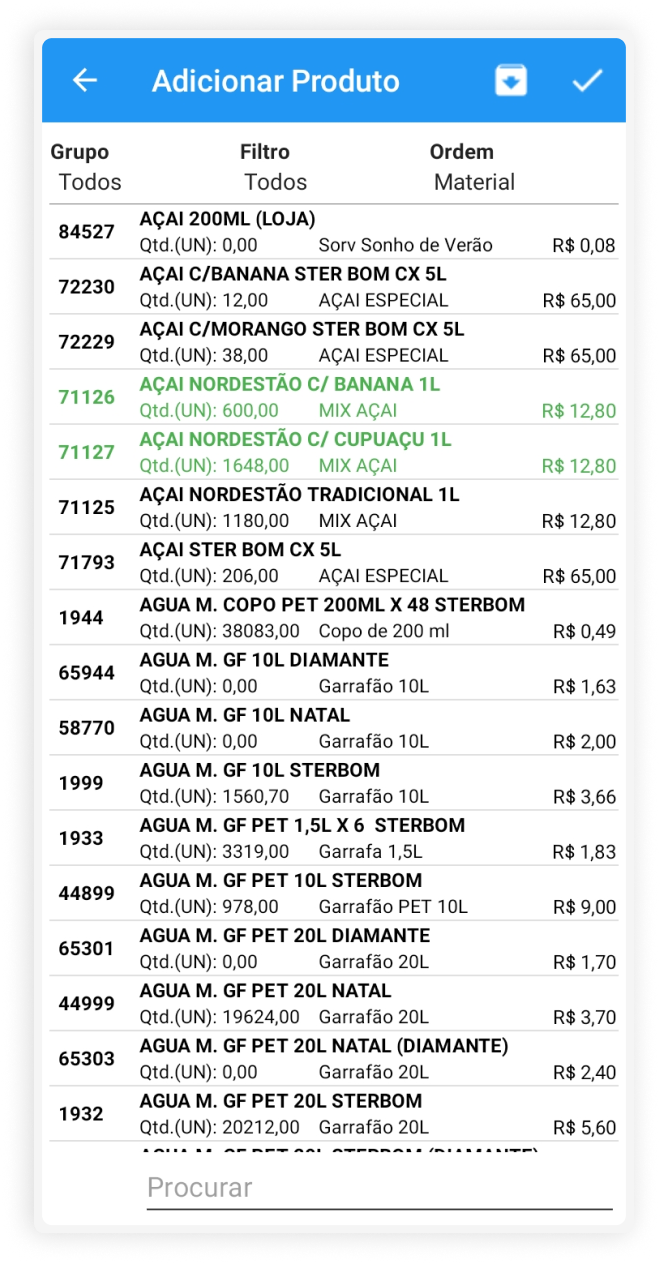
Task: Tap AÇAI NORDESTÃO C/ CUPUAÇU 1L
Action: [330, 452]
